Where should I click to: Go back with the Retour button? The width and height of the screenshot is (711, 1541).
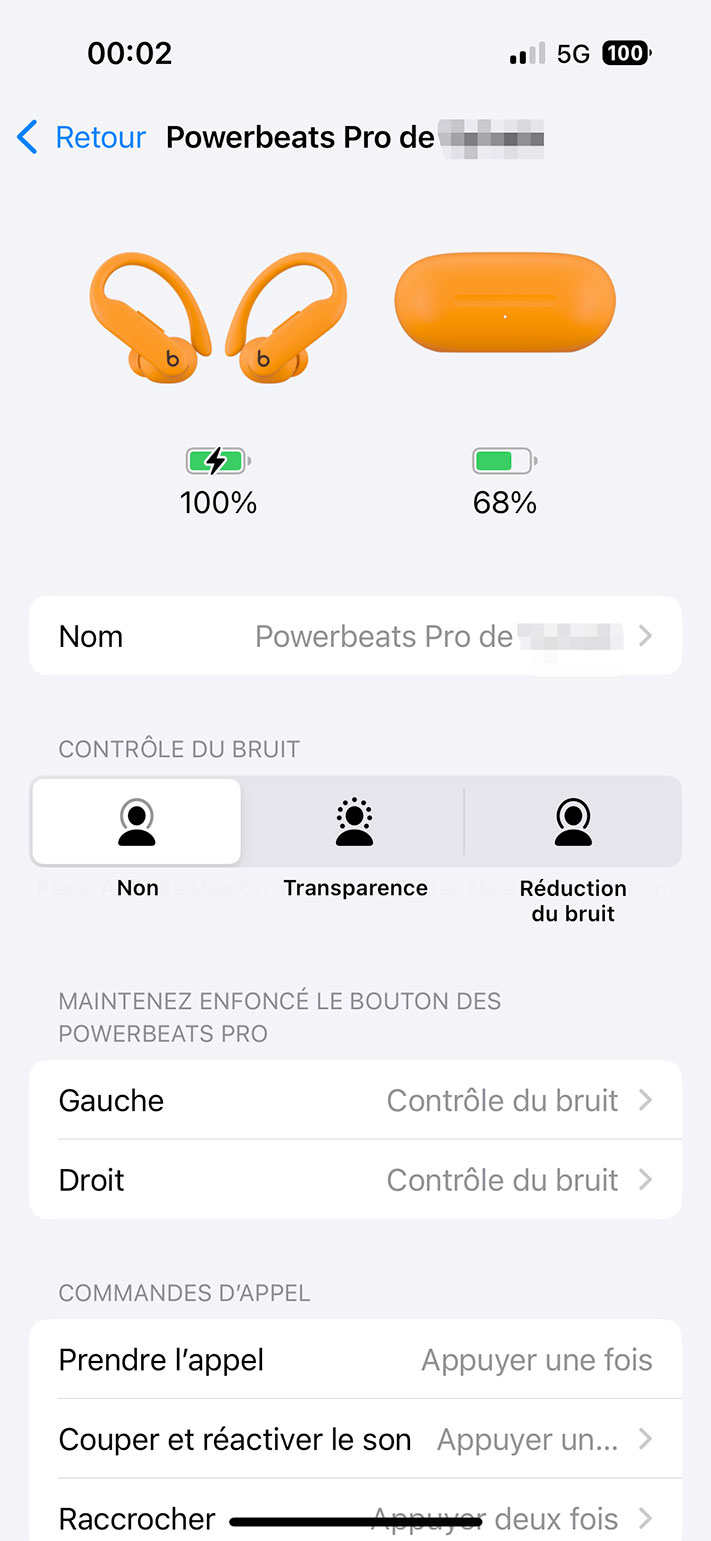click(82, 137)
